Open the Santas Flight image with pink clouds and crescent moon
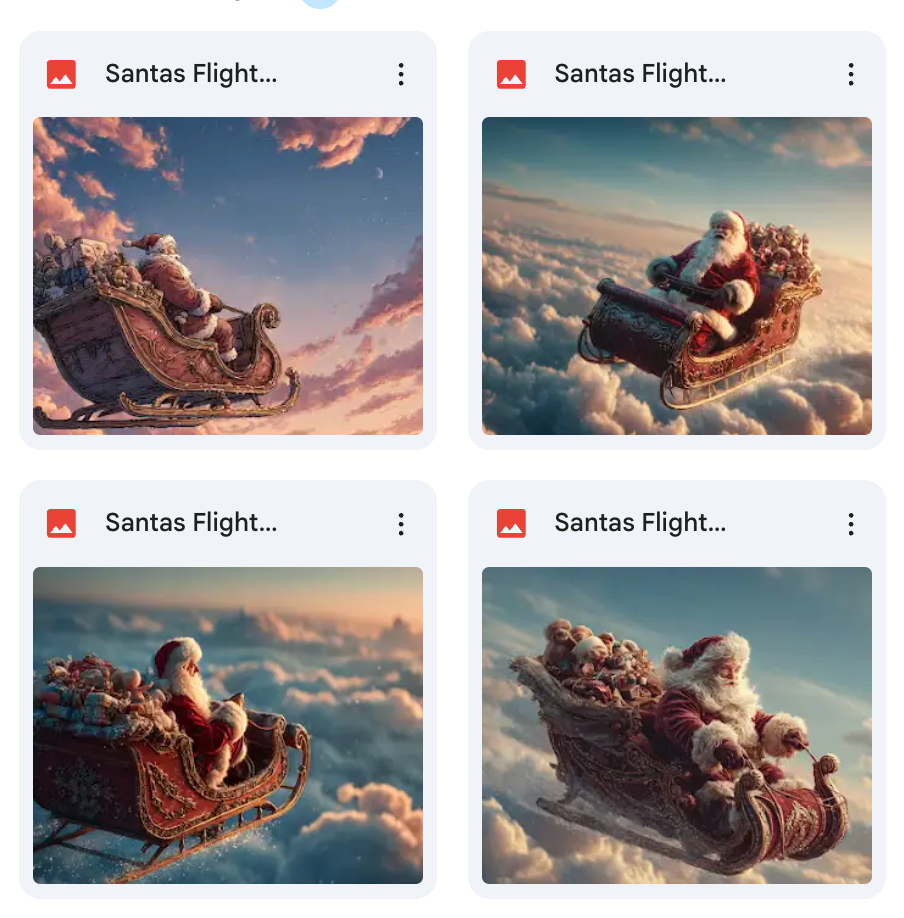The height and width of the screenshot is (918, 904). [228, 275]
